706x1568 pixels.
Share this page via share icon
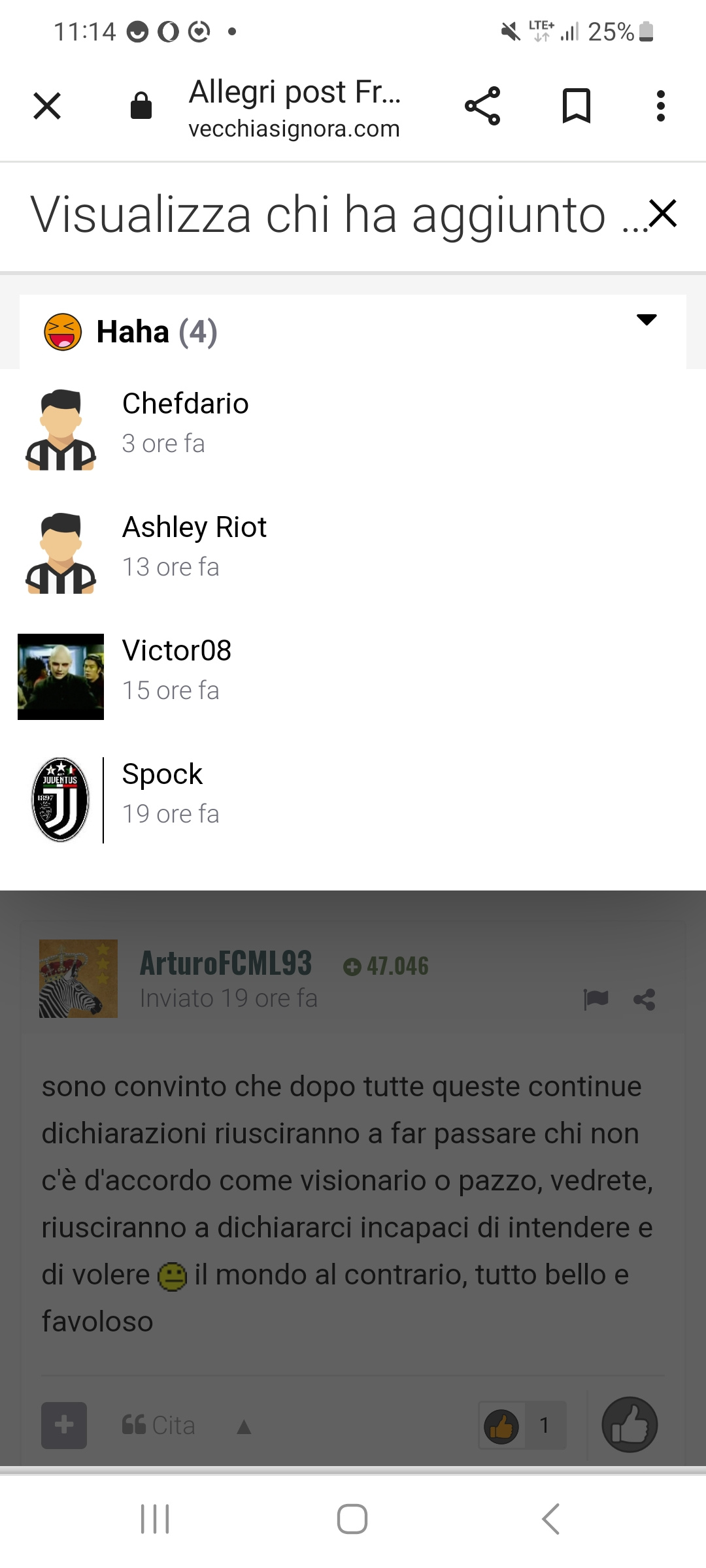tap(482, 106)
